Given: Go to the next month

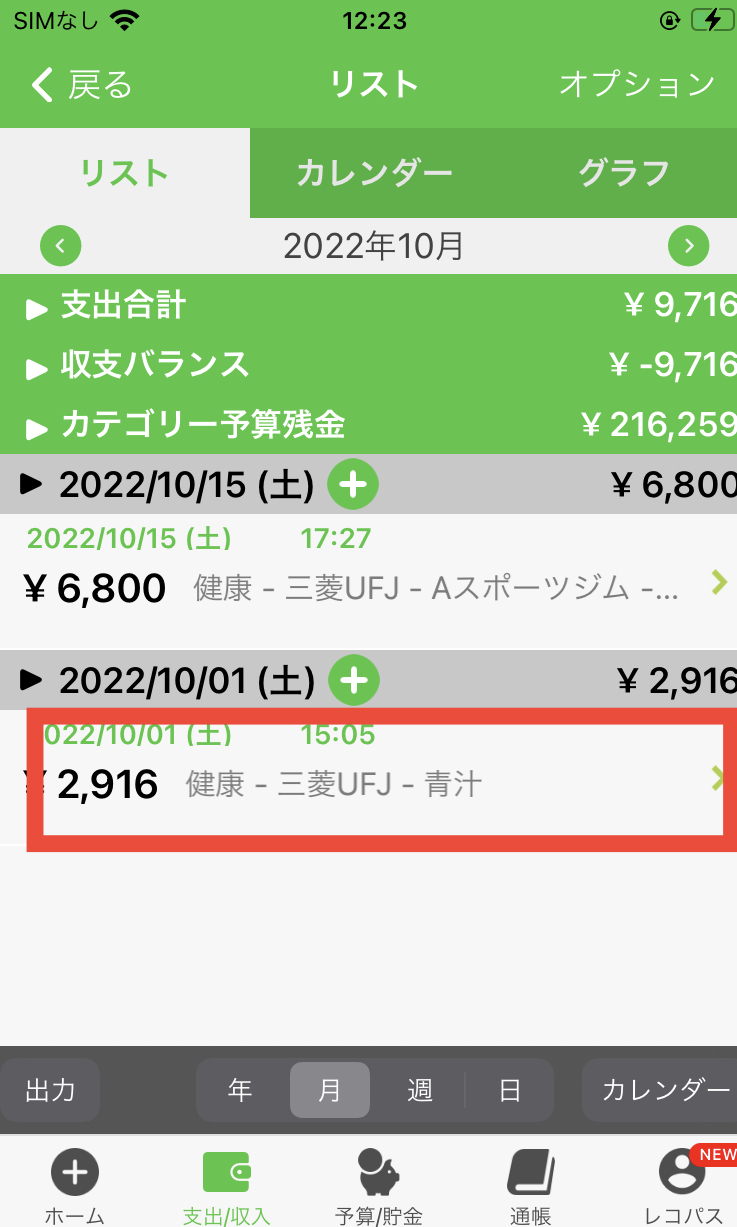Looking at the screenshot, I should (688, 245).
